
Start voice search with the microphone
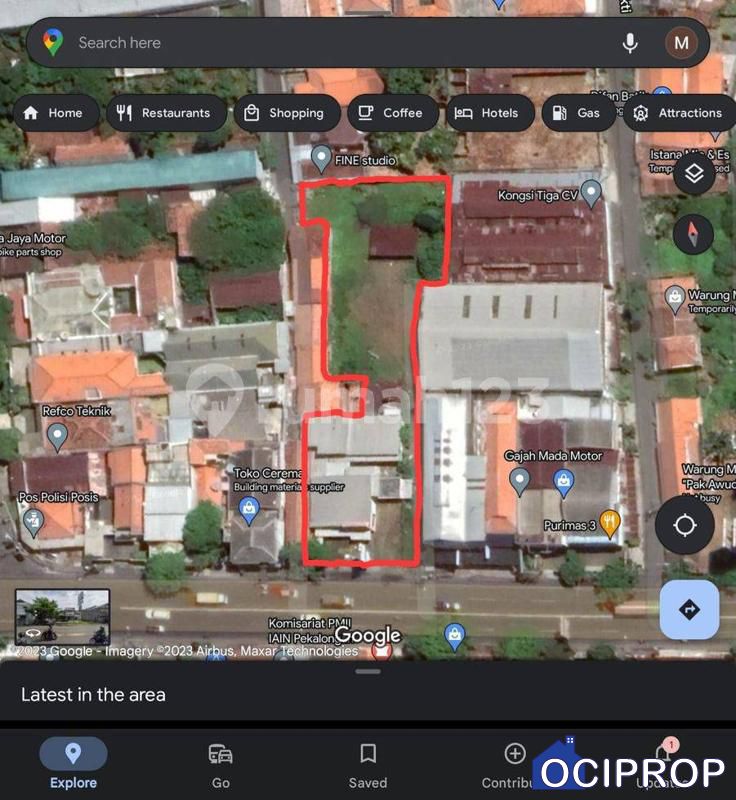point(630,43)
